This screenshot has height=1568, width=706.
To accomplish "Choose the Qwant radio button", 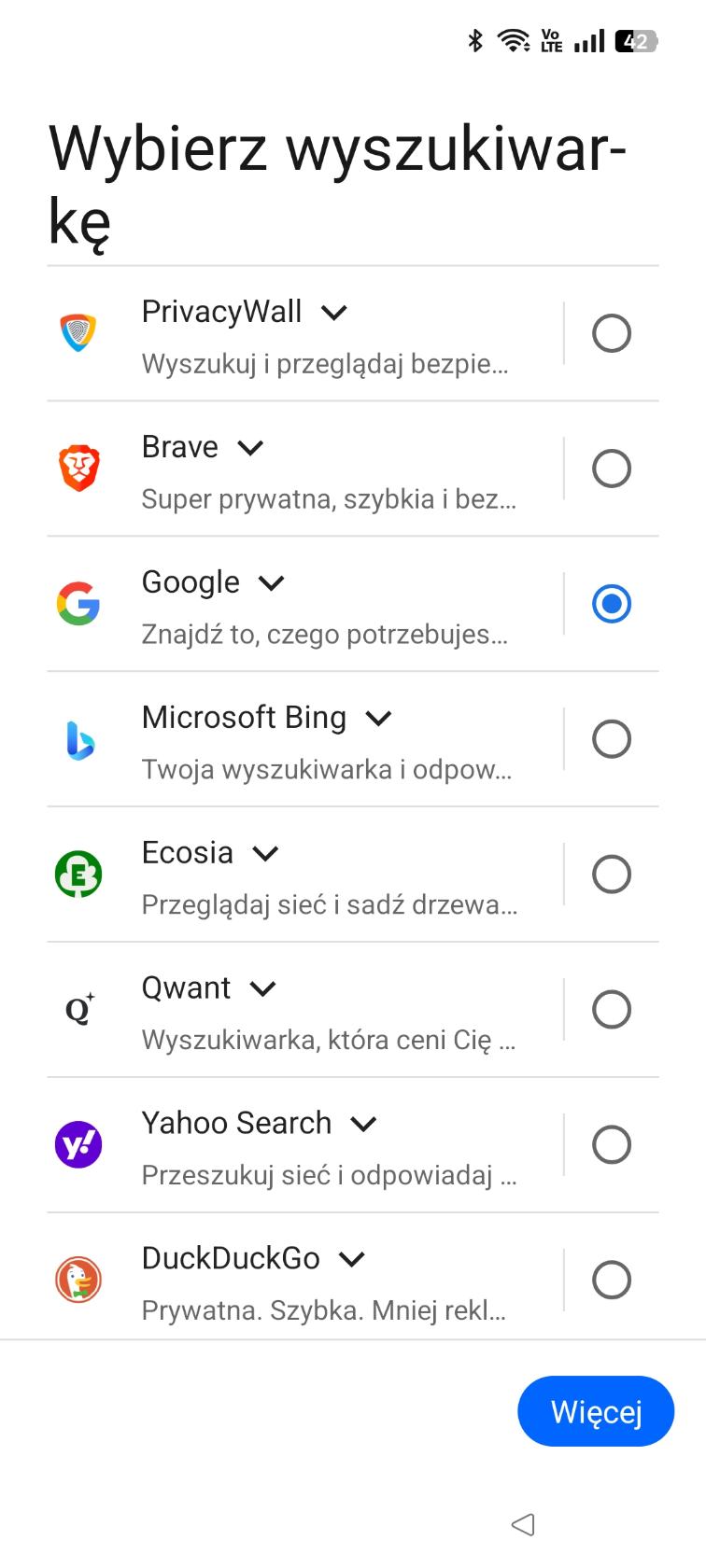I will pos(611,1010).
